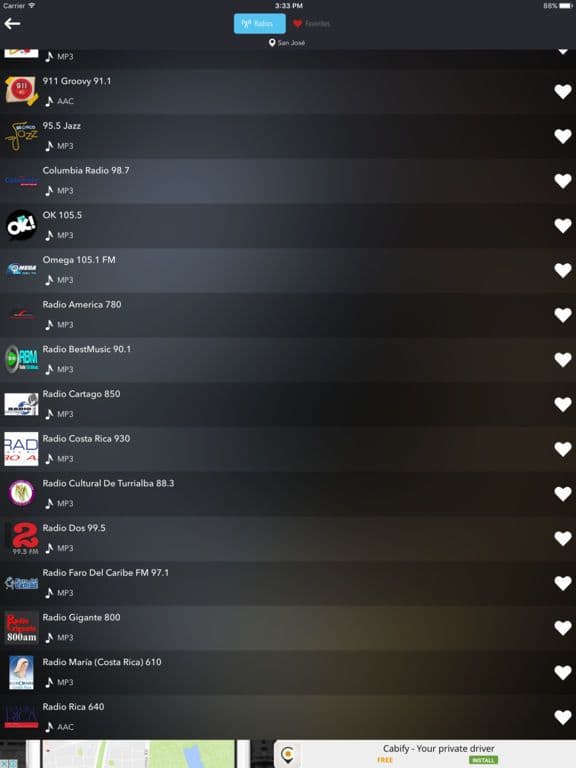The image size is (576, 768).
Task: Change the San José location
Action: [x=287, y=43]
